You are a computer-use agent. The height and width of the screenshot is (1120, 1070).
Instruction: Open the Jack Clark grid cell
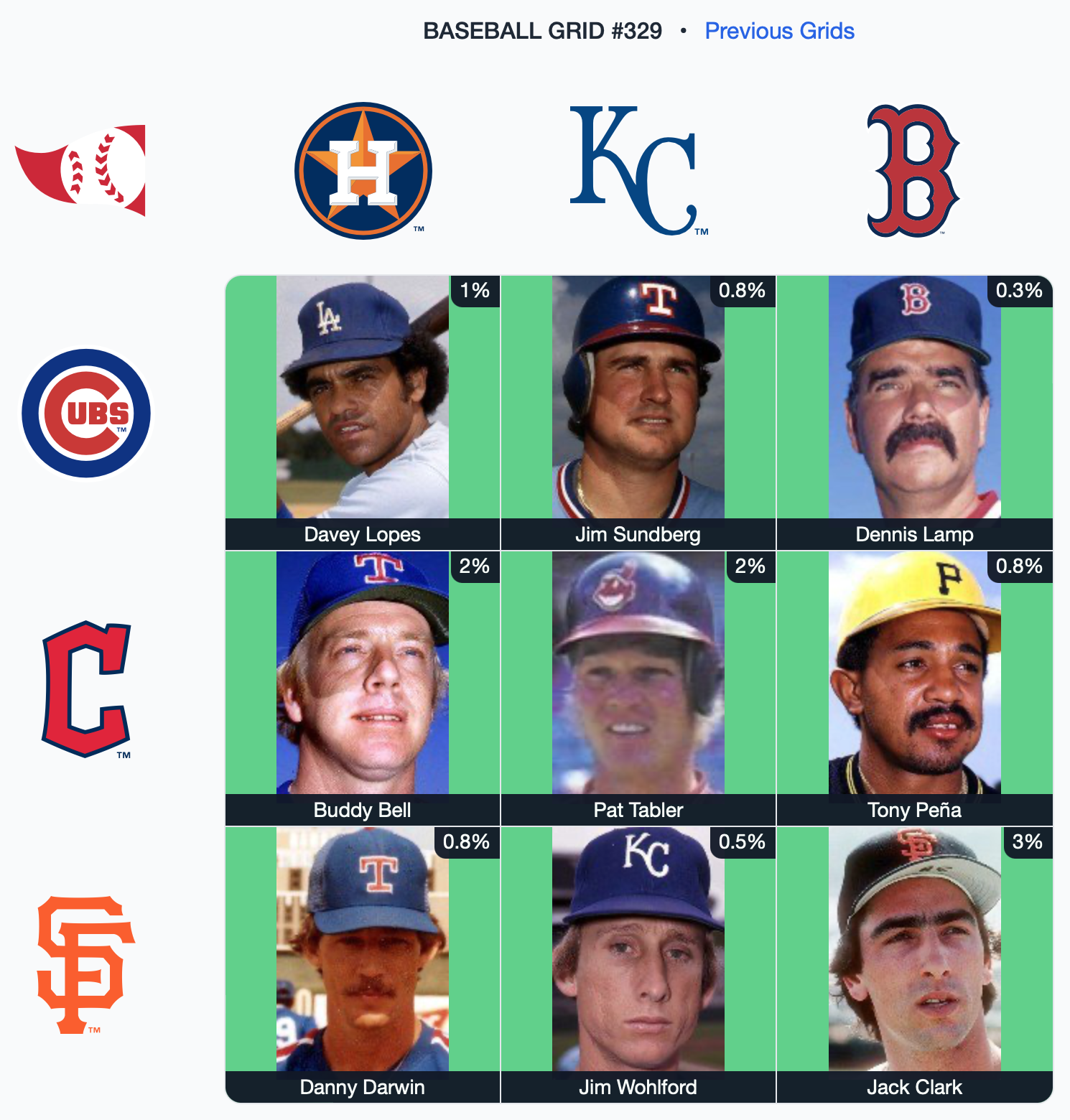(914, 963)
